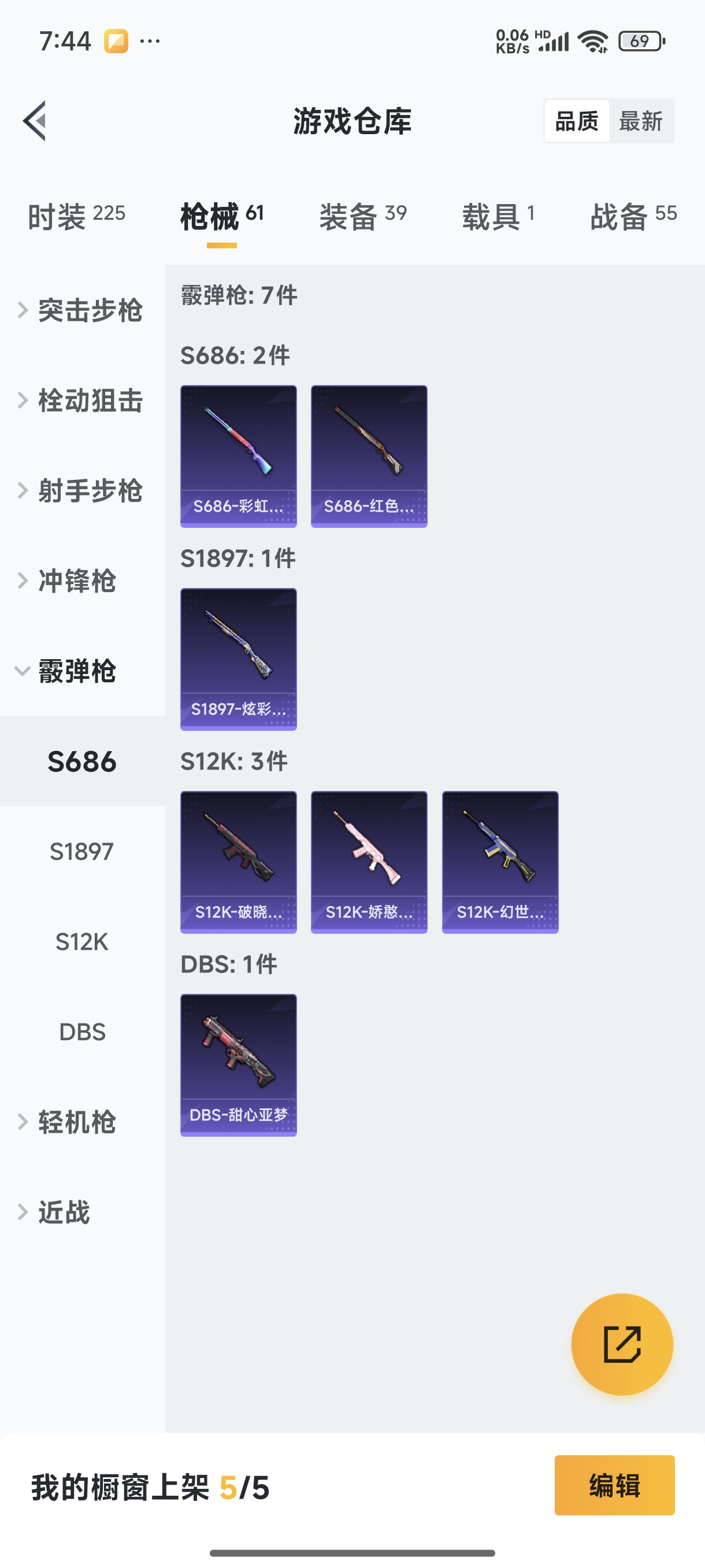
Task: Expand the 轻机枪 category
Action: pos(76,1122)
